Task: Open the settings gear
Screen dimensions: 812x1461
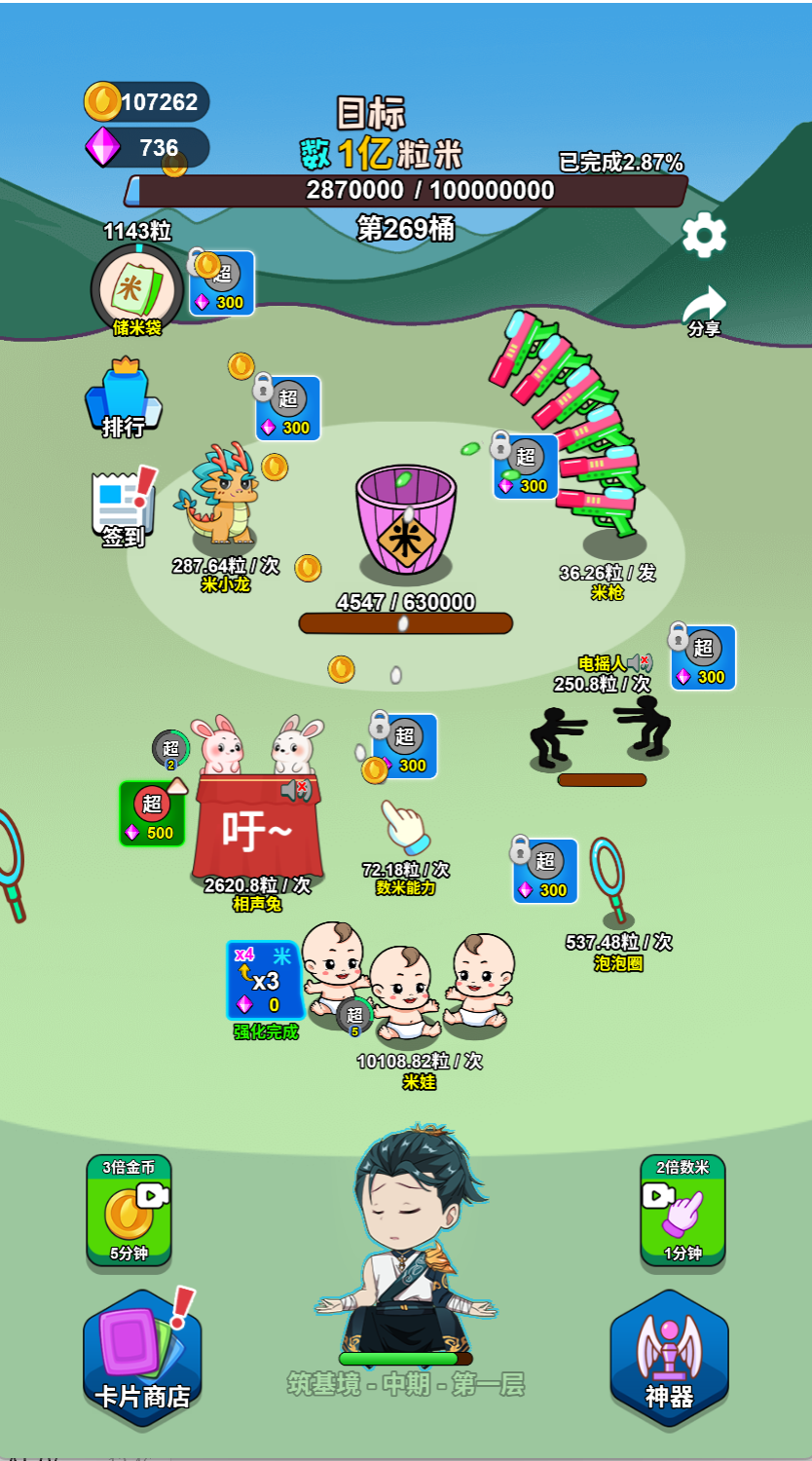Action: coord(703,236)
